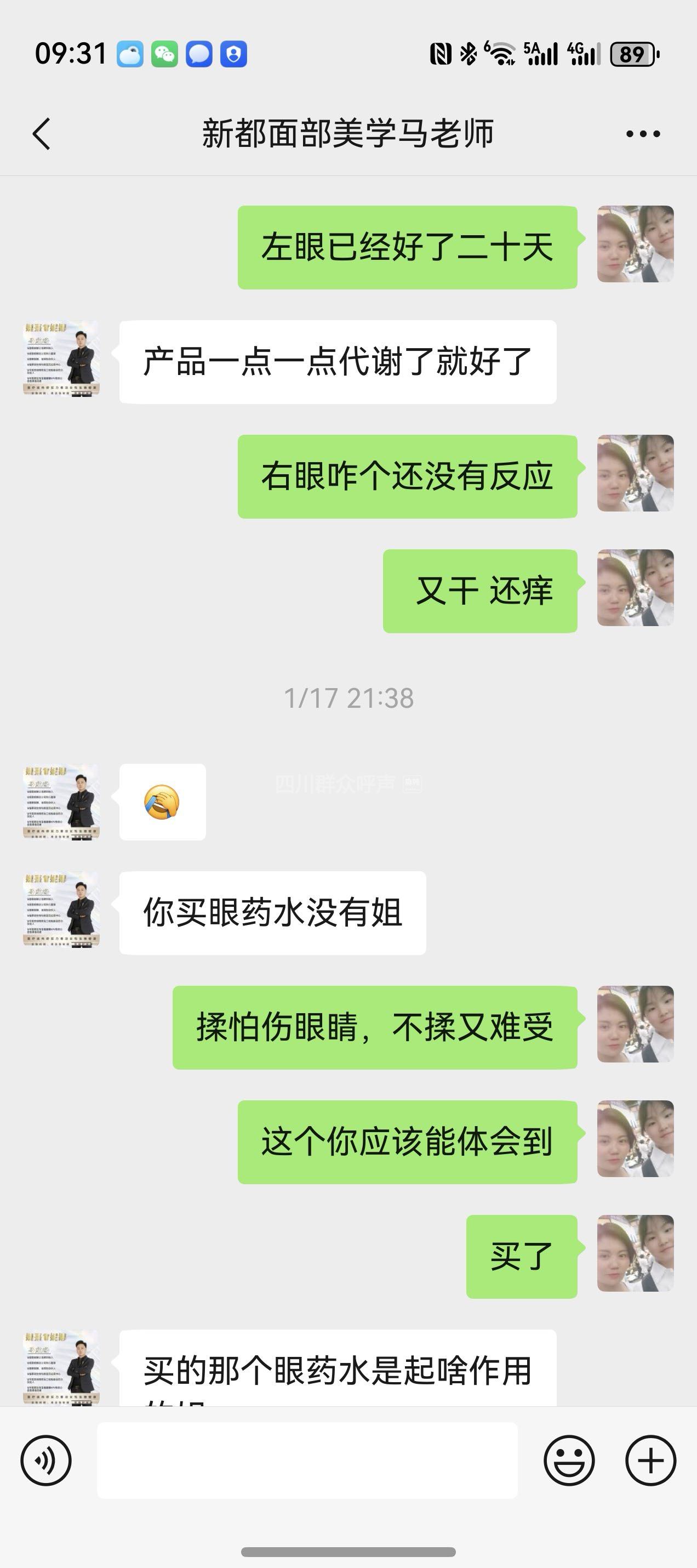The image size is (697, 1568).
Task: Tap my avatar beside 左眼已经好了二十天
Action: (635, 244)
